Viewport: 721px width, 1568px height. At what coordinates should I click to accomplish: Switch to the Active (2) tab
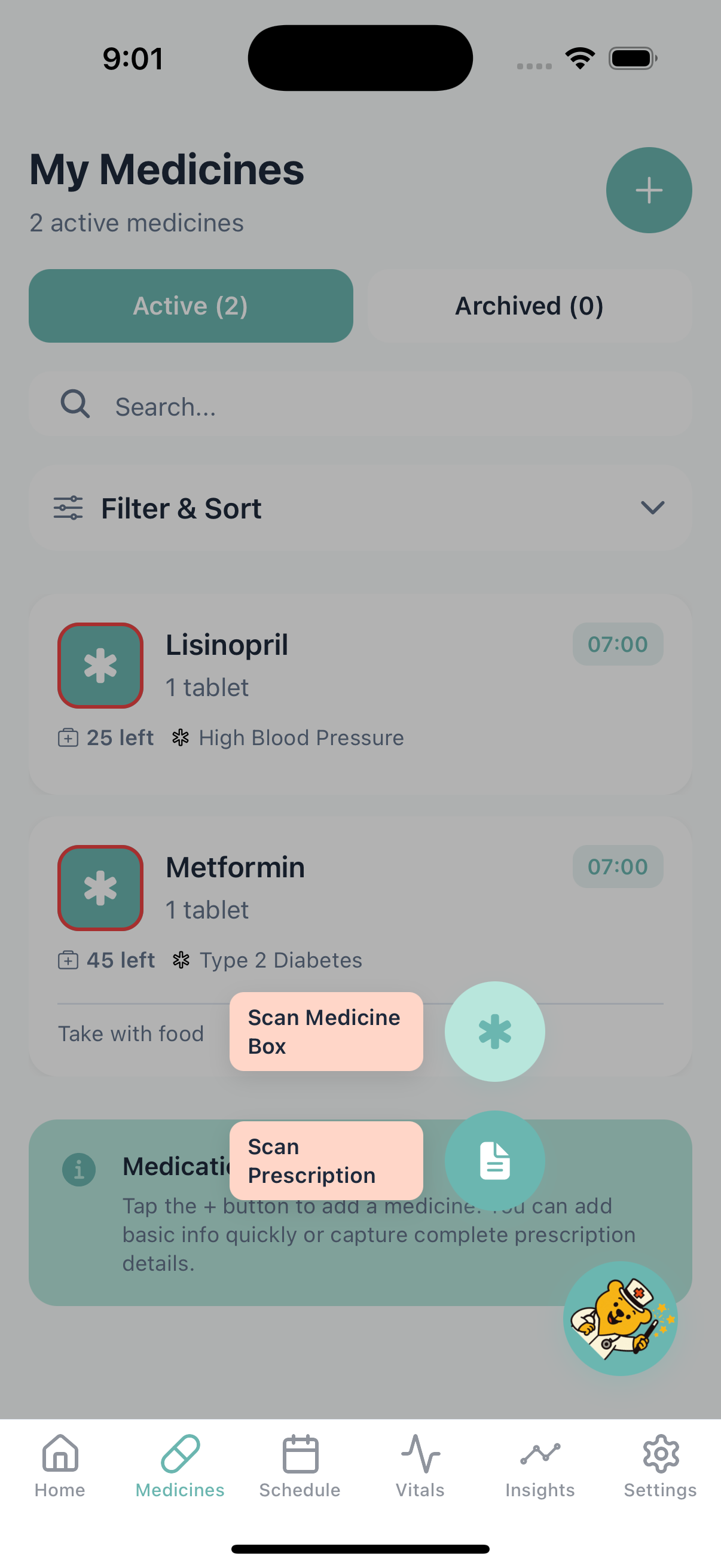point(191,306)
